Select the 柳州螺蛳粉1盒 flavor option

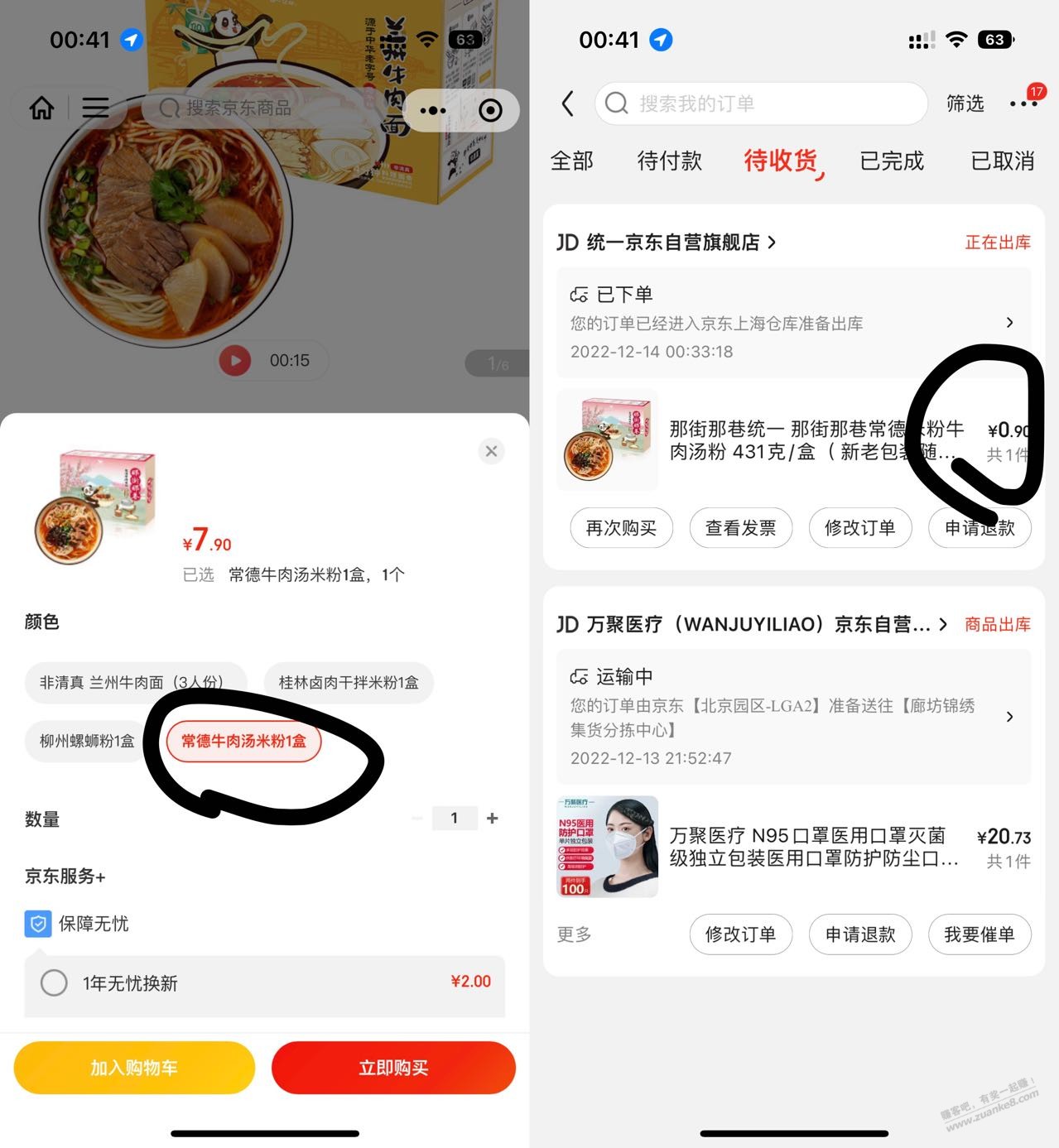click(x=84, y=741)
